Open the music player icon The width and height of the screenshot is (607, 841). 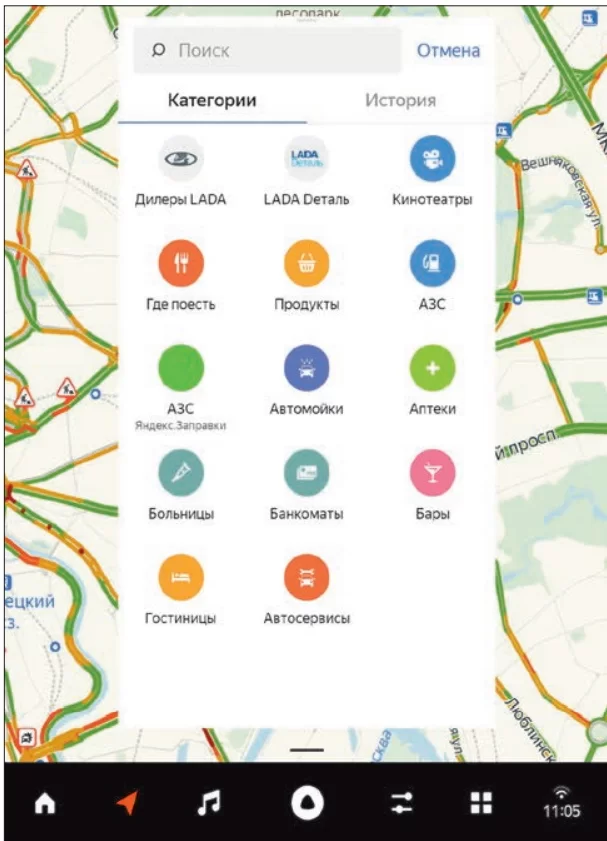pos(208,803)
